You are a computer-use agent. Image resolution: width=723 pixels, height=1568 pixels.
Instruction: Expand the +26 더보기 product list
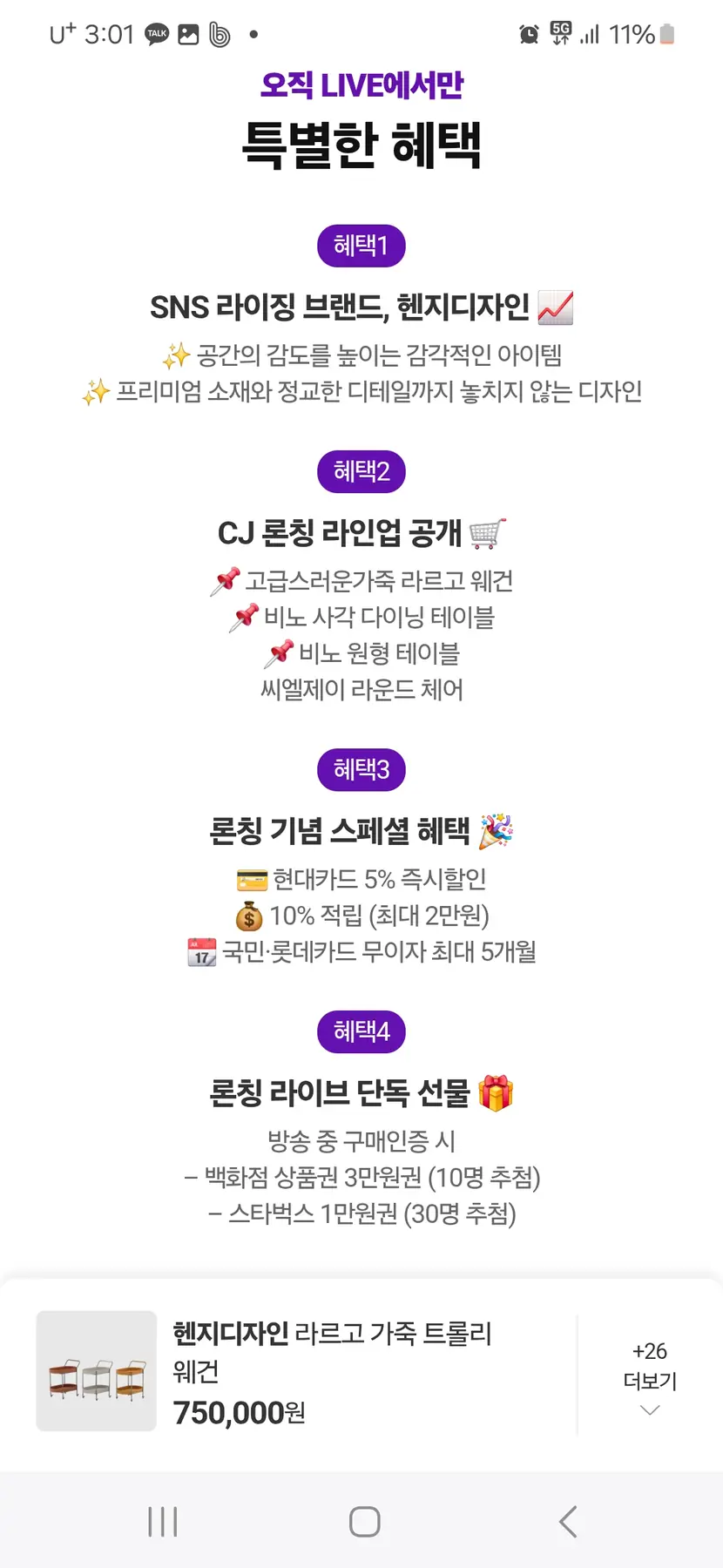coord(650,1379)
